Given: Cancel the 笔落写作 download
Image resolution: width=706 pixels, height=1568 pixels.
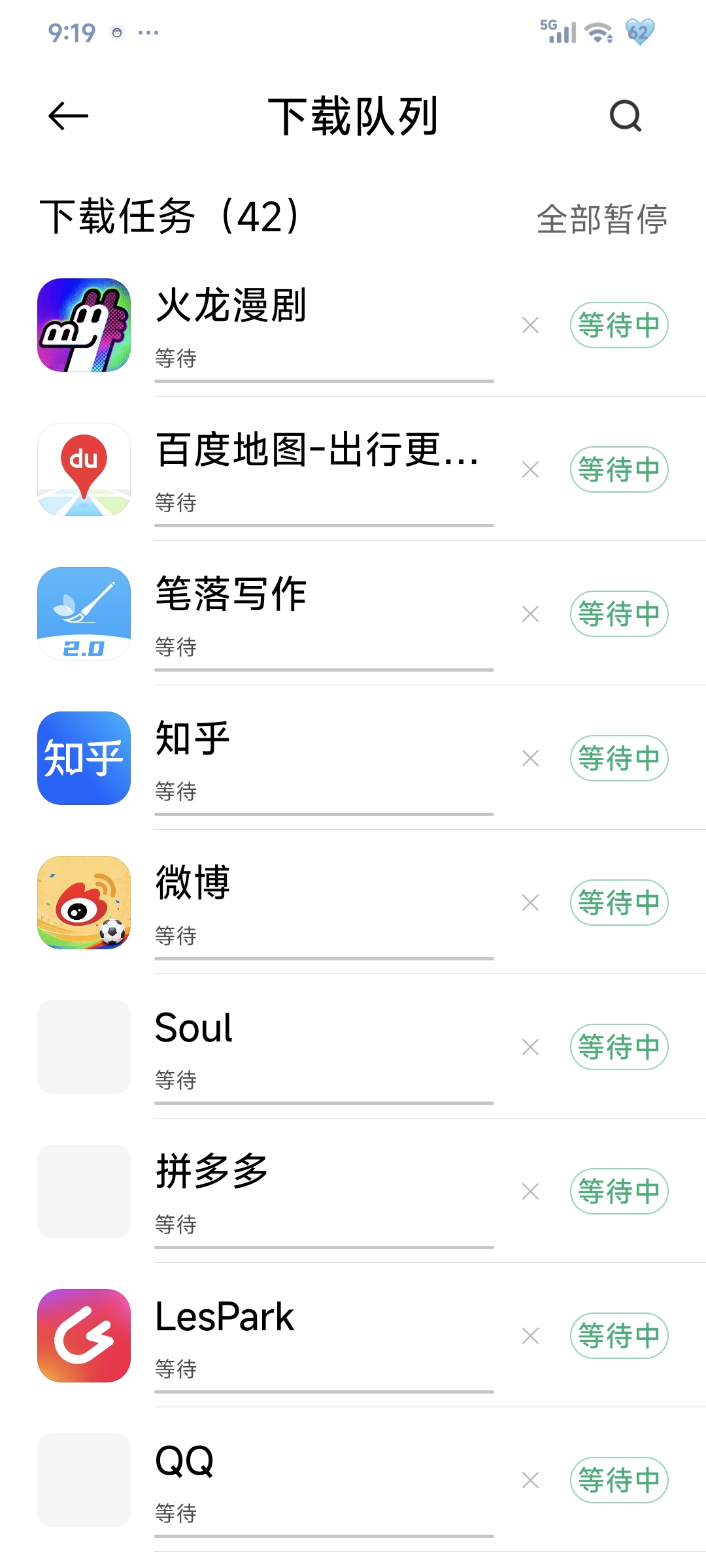Looking at the screenshot, I should click(530, 613).
